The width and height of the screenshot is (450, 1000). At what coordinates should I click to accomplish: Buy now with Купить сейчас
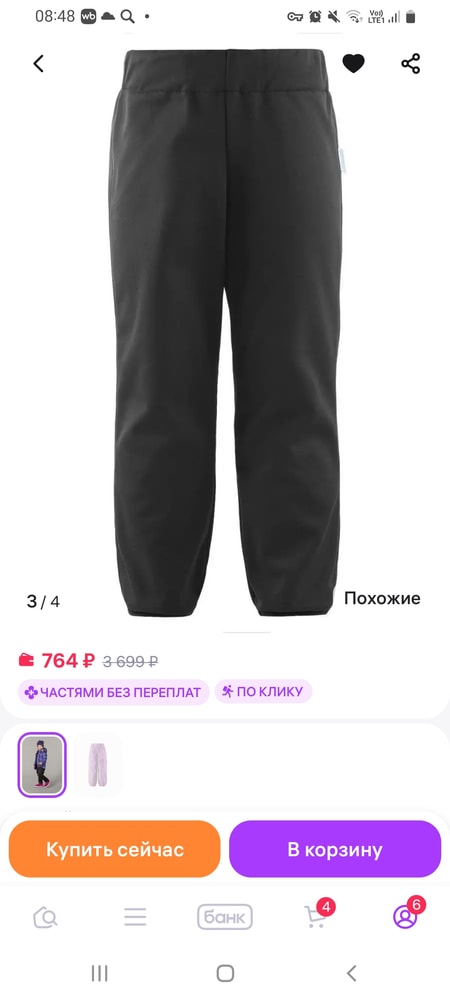(x=115, y=849)
